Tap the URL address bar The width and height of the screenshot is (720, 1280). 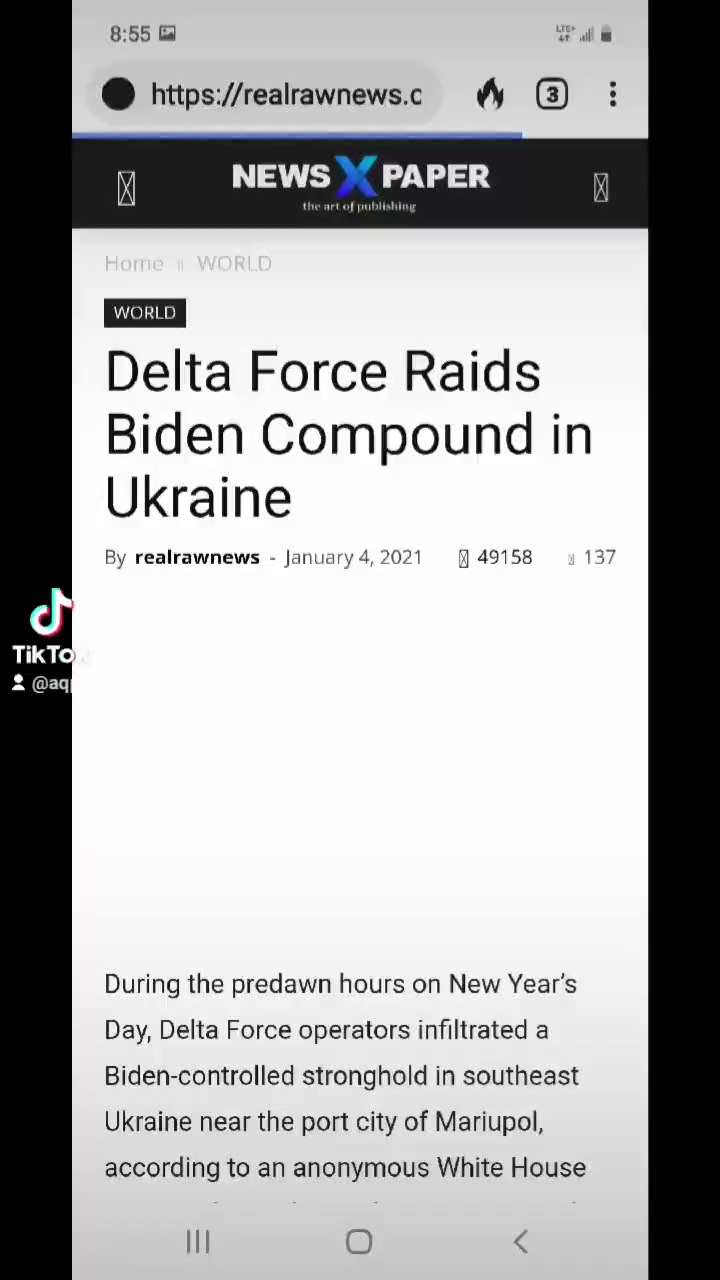tap(285, 95)
